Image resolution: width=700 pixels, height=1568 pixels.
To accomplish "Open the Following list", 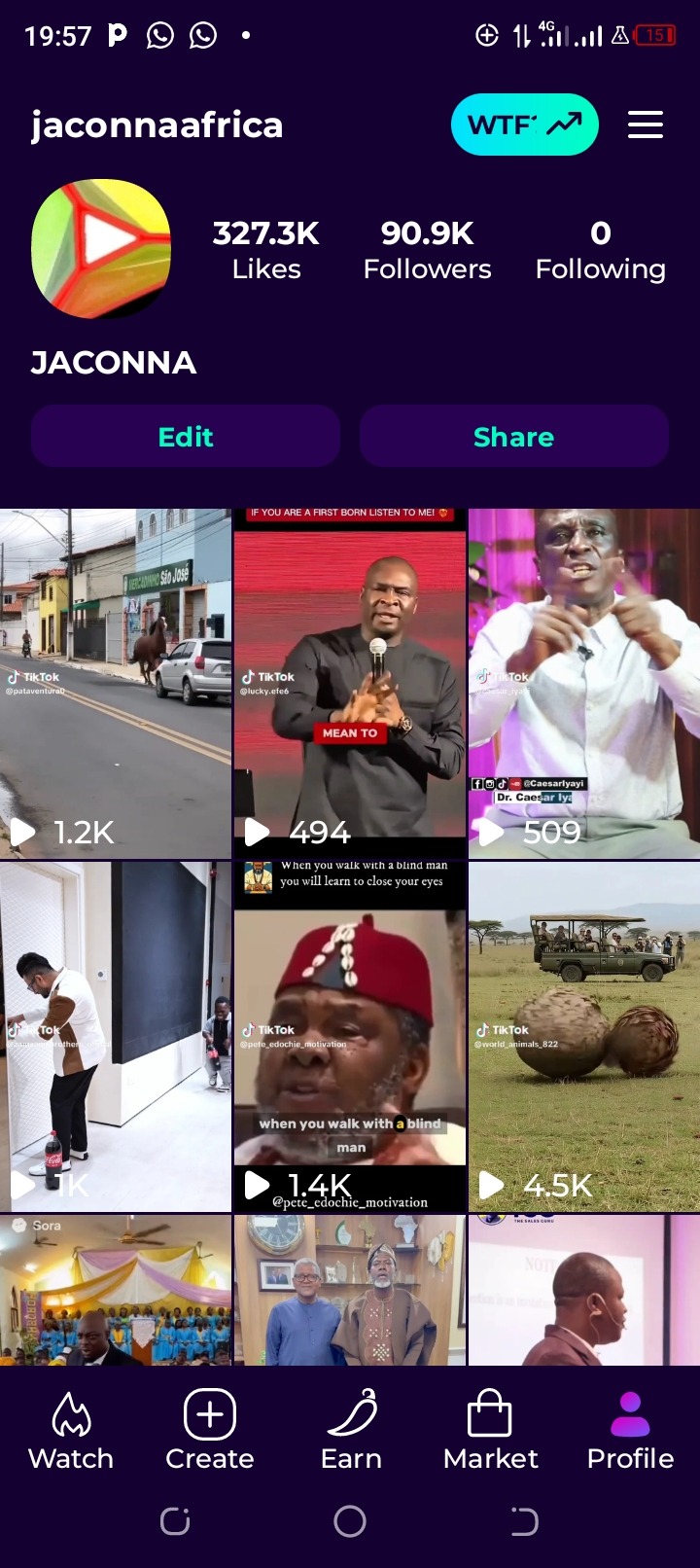I will point(600,249).
